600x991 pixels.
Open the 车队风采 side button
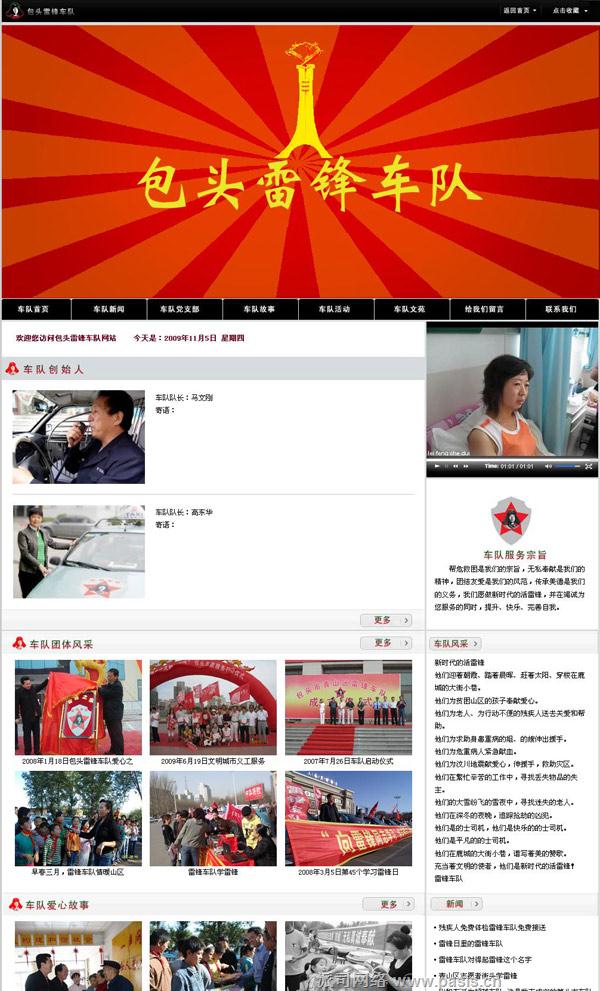click(x=455, y=644)
